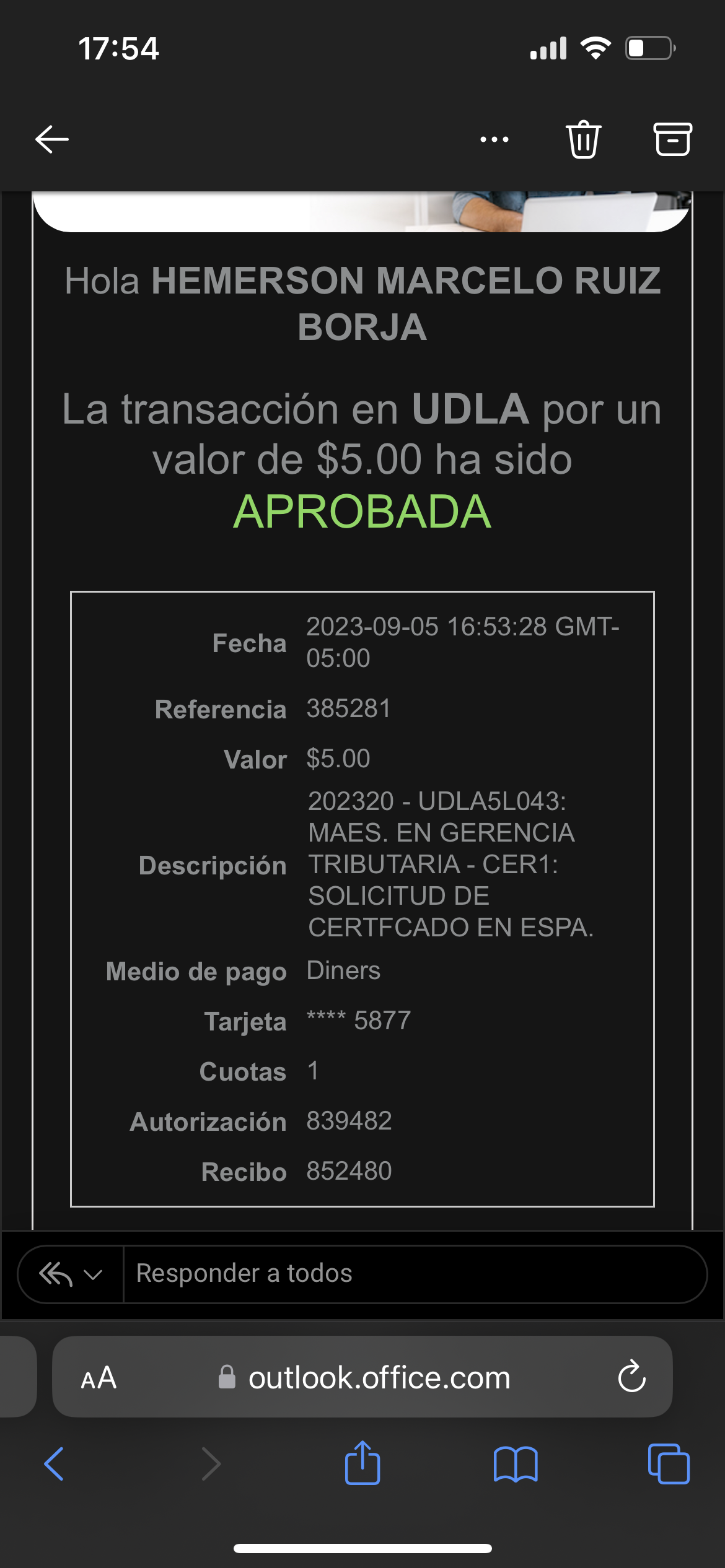Screen dimensions: 725x1568
Task: Open Safari bookmarks
Action: pyautogui.click(x=516, y=1464)
